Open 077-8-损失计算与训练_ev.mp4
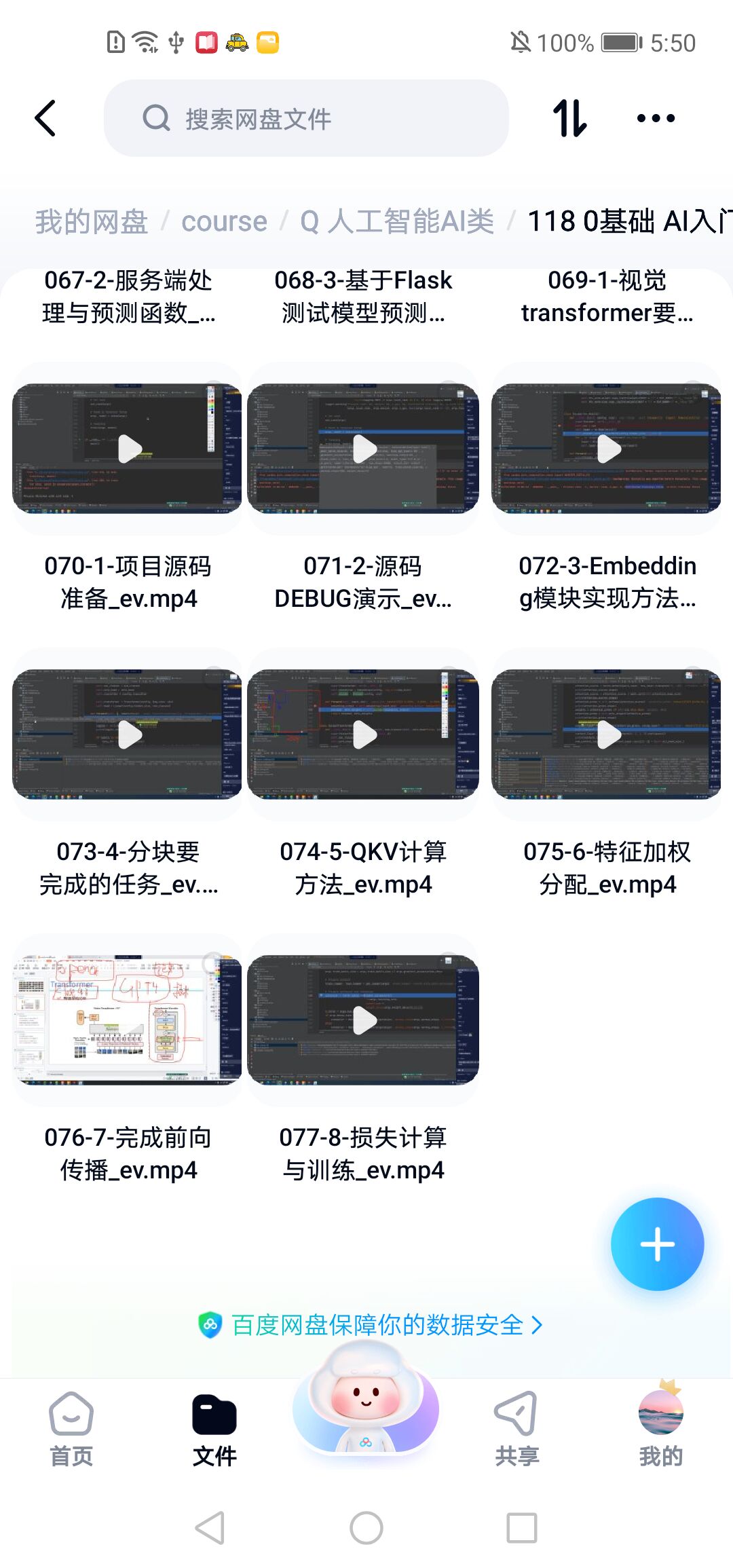The width and height of the screenshot is (733, 1568). pyautogui.click(x=363, y=1020)
